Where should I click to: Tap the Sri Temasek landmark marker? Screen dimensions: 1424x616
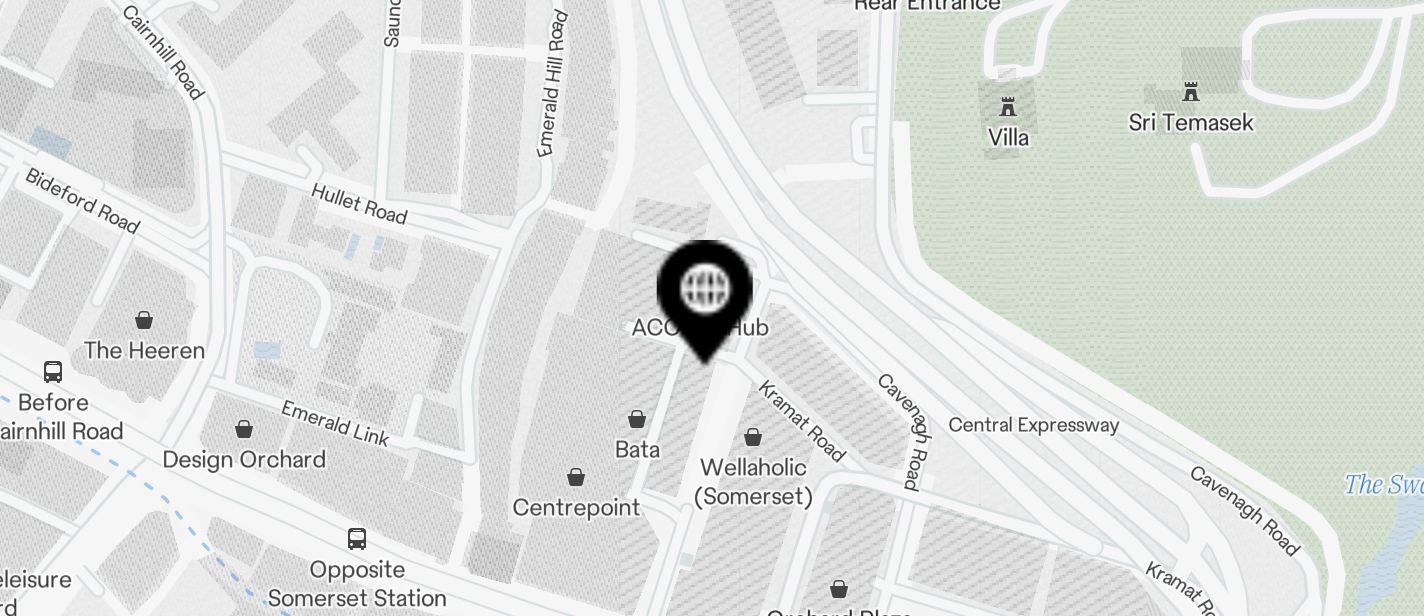tap(1190, 93)
